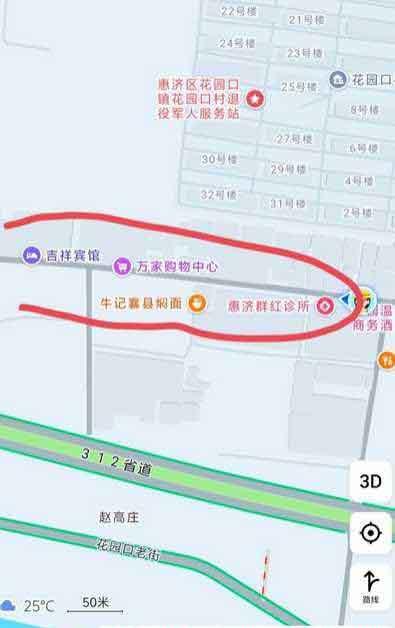Tap the 花园口 residential area marker
This screenshot has height=628, width=395.
339,80
